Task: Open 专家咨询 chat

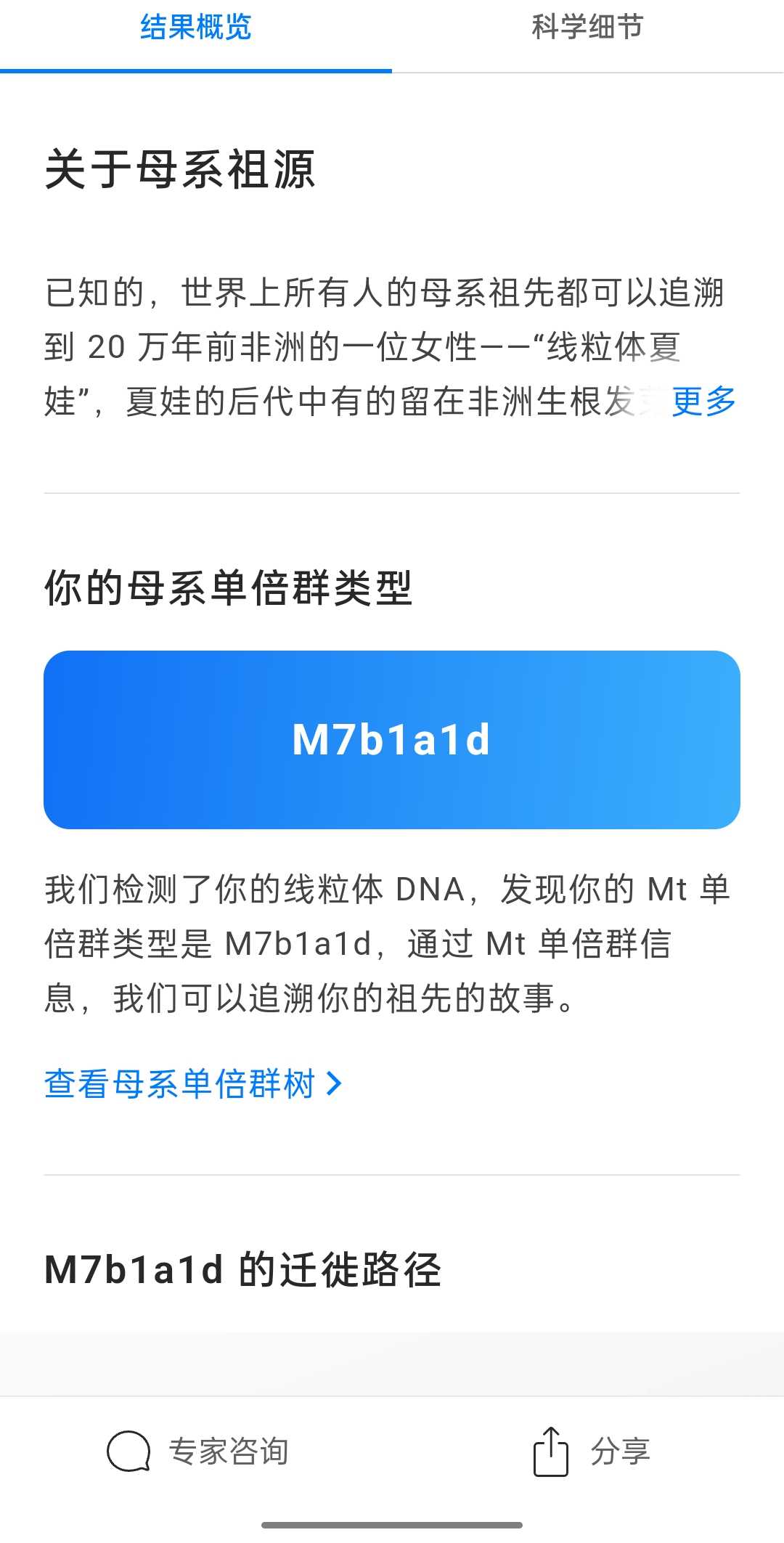Action: tap(197, 1452)
